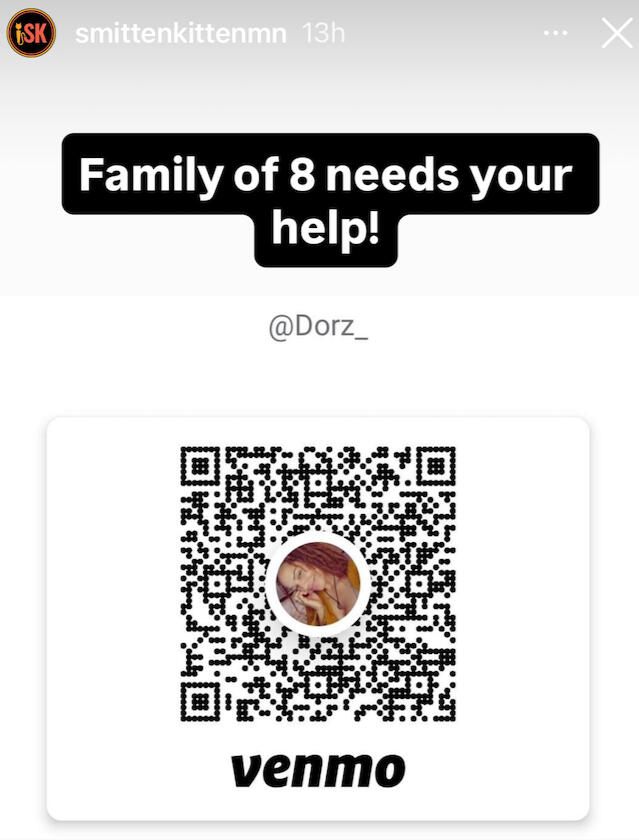Tap the smittenkittenmn profile avatar
Viewport: 639px width, 840px height.
pyautogui.click(x=30, y=35)
